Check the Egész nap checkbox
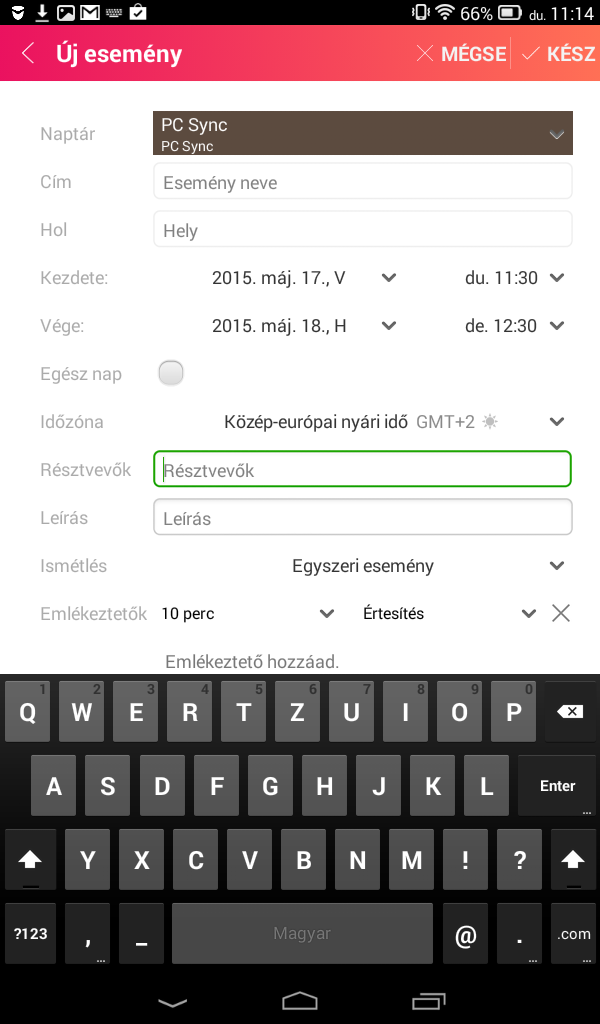The width and height of the screenshot is (600, 1024). click(x=171, y=374)
